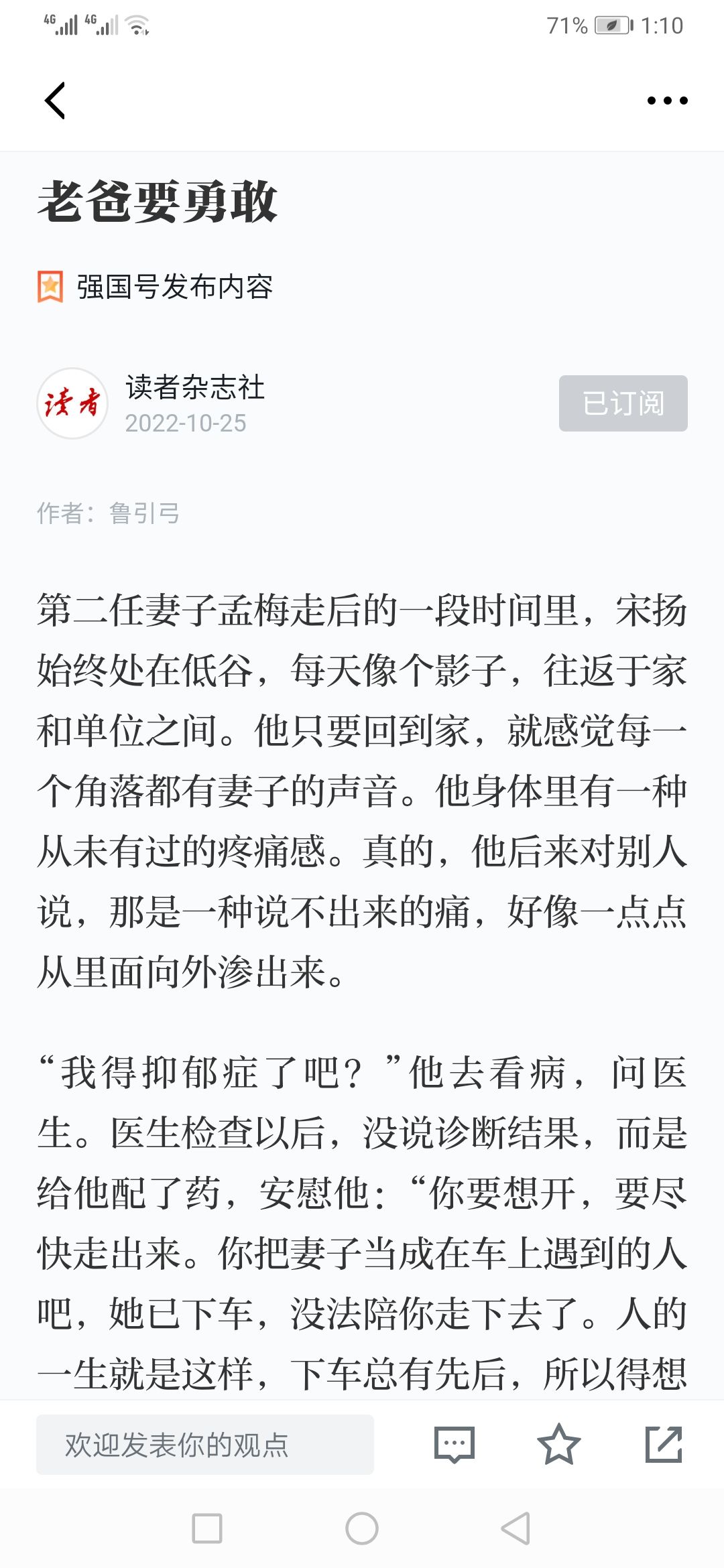Go to the system home screen
Viewport: 724px width, 1568px height.
point(362,1528)
